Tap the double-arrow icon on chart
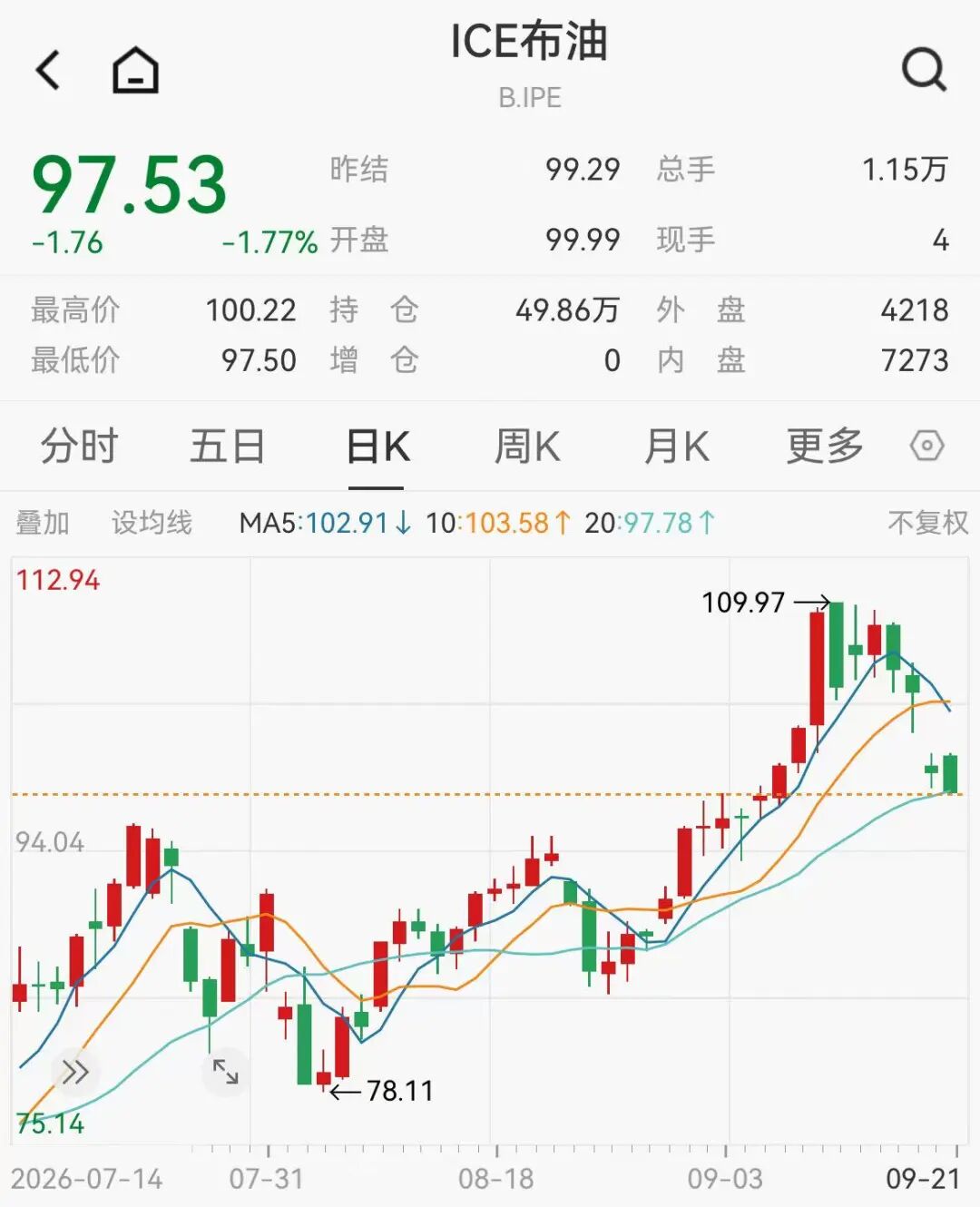Screen dimensions: 980x1207 (x=74, y=1072)
